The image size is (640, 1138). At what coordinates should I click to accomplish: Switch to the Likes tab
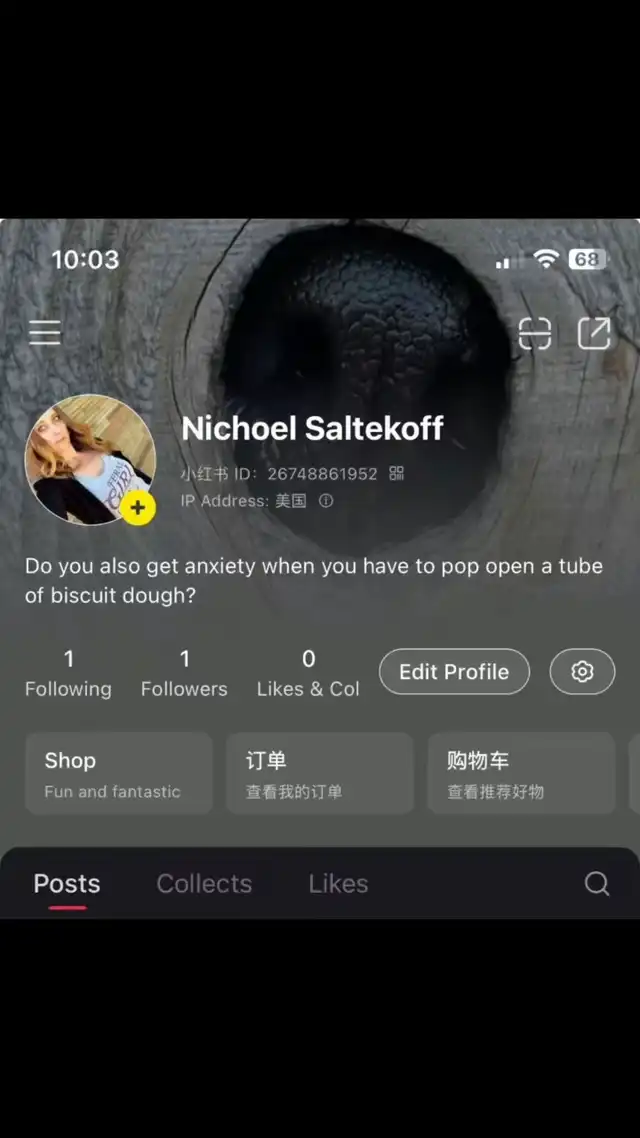coord(338,884)
